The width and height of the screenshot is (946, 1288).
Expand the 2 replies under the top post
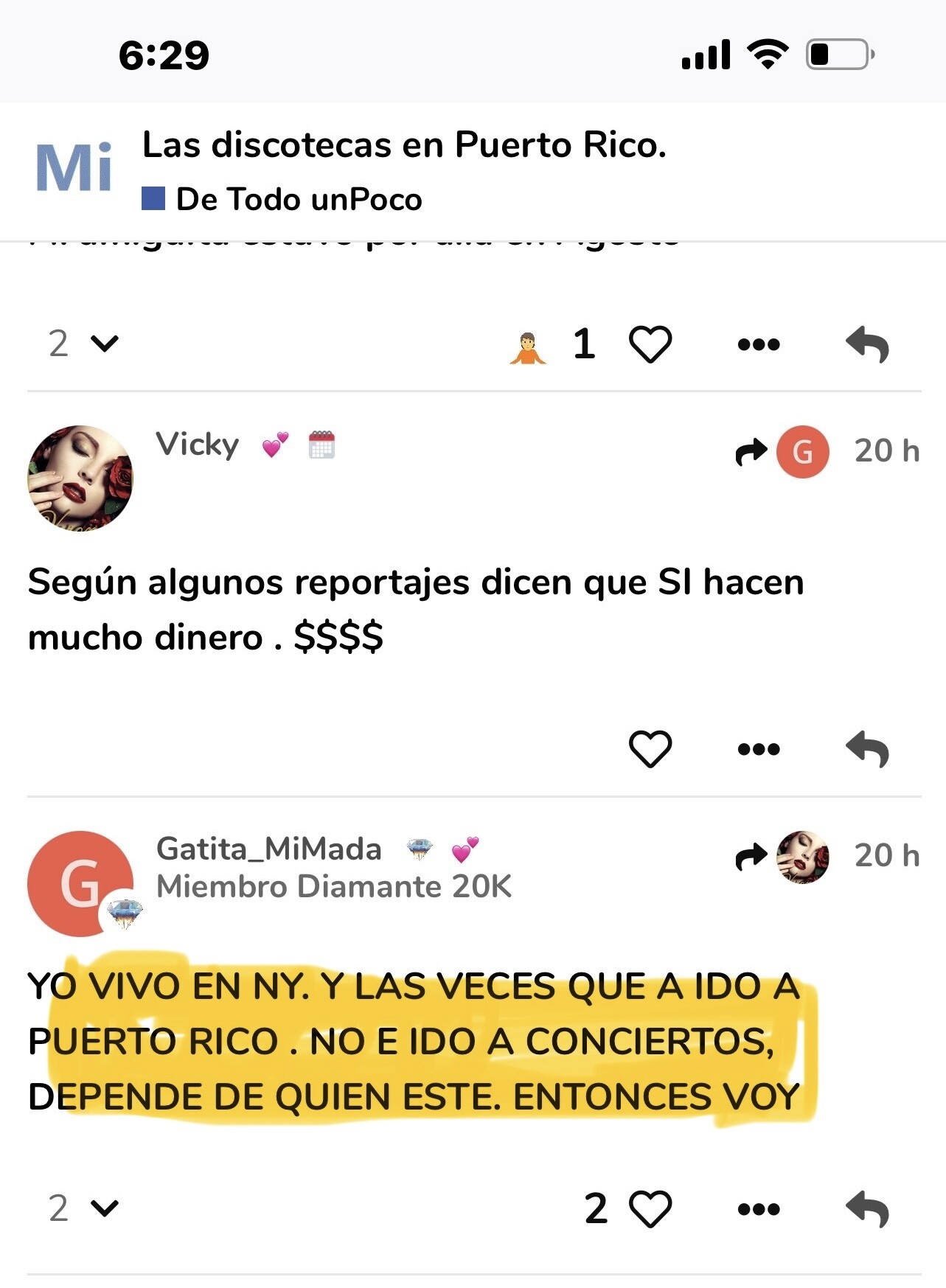coord(83,344)
